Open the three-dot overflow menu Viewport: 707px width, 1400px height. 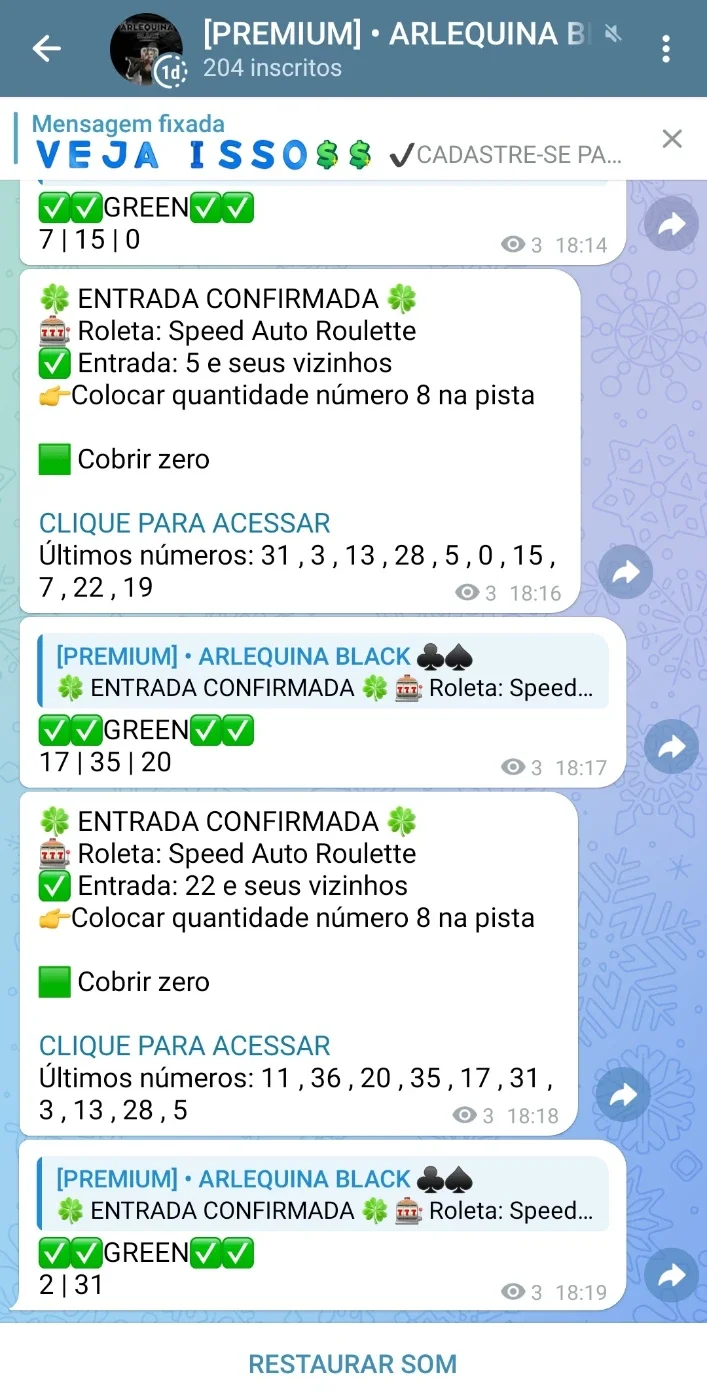667,48
